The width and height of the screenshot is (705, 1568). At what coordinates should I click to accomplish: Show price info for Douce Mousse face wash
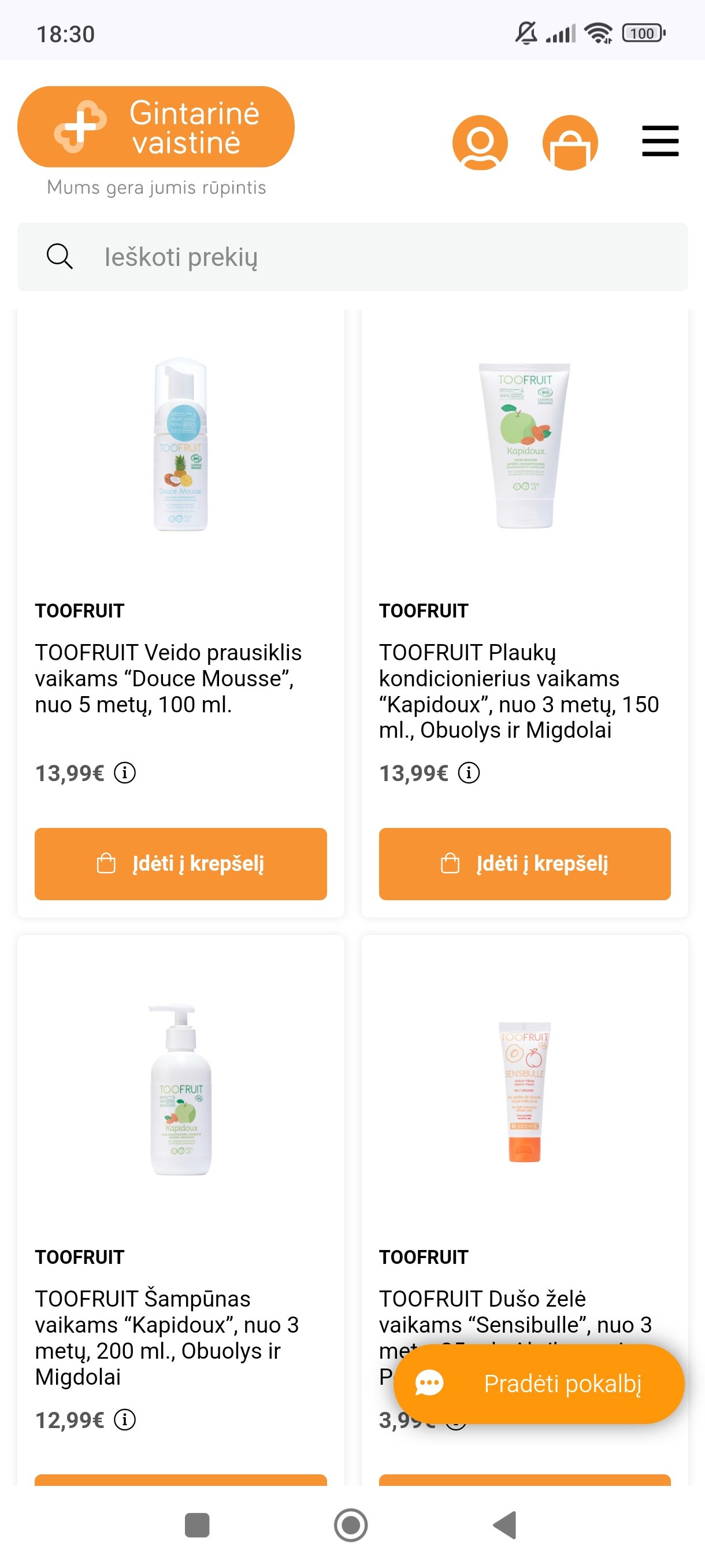point(125,773)
